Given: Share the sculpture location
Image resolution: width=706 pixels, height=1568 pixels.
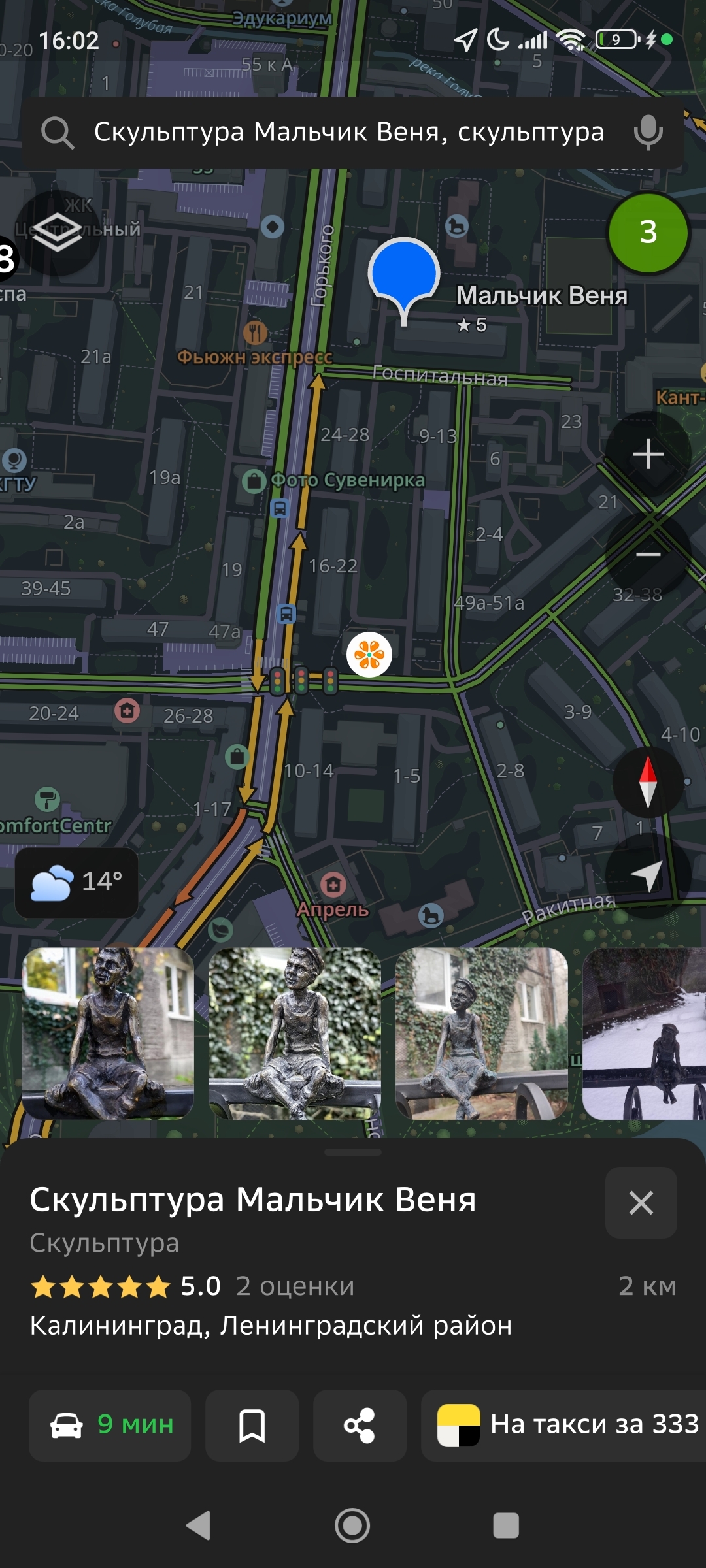Looking at the screenshot, I should click(x=360, y=1425).
